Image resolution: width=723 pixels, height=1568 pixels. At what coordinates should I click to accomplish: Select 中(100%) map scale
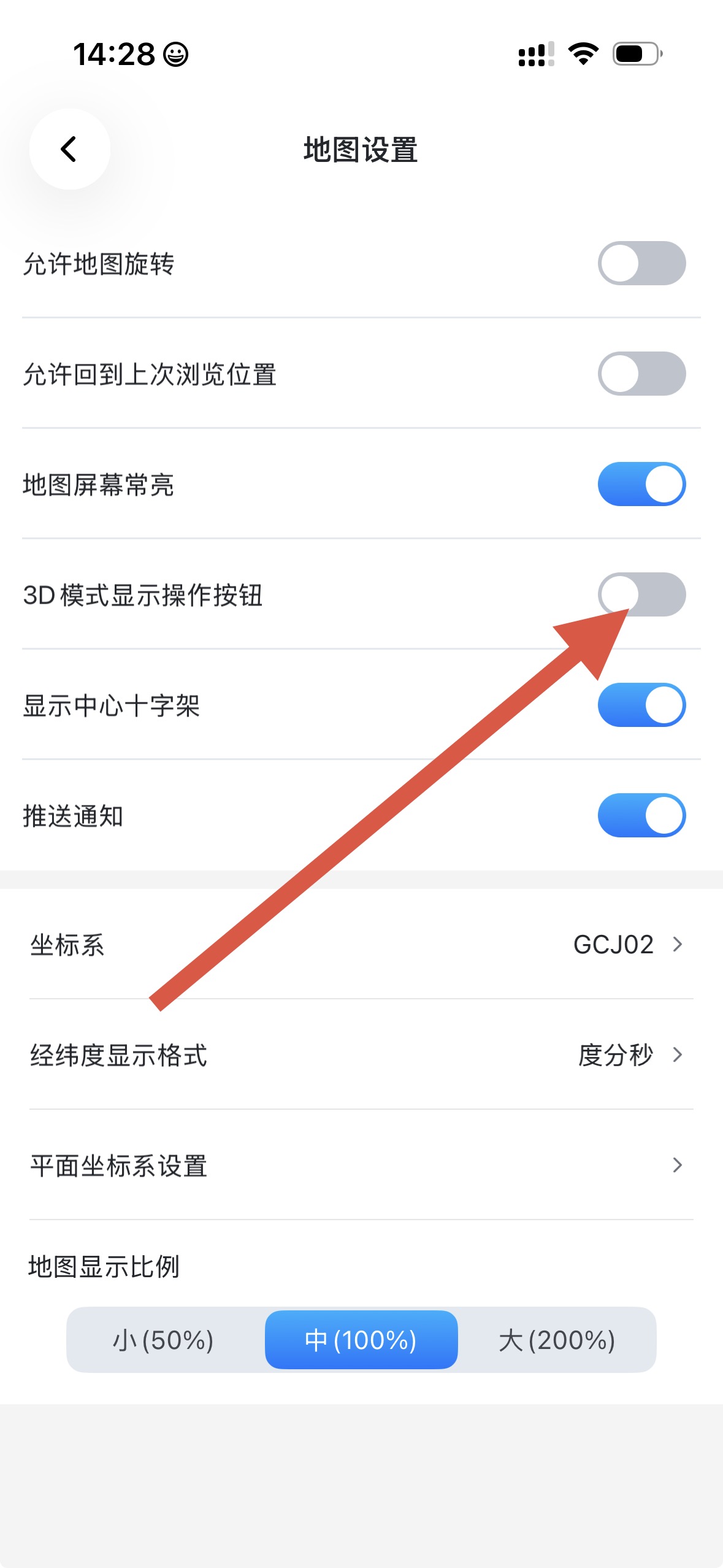click(x=361, y=1340)
